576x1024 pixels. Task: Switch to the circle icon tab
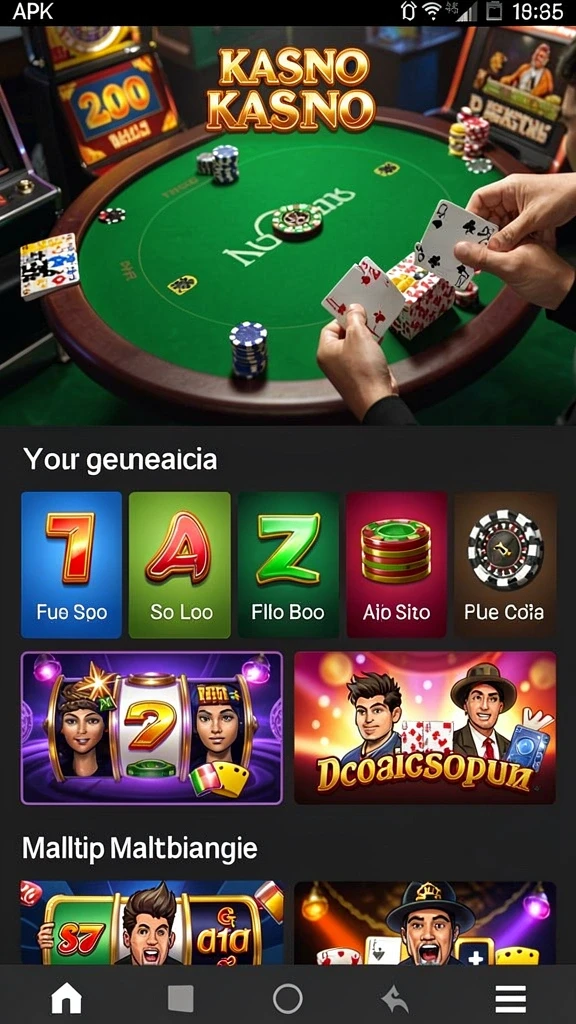[287, 999]
